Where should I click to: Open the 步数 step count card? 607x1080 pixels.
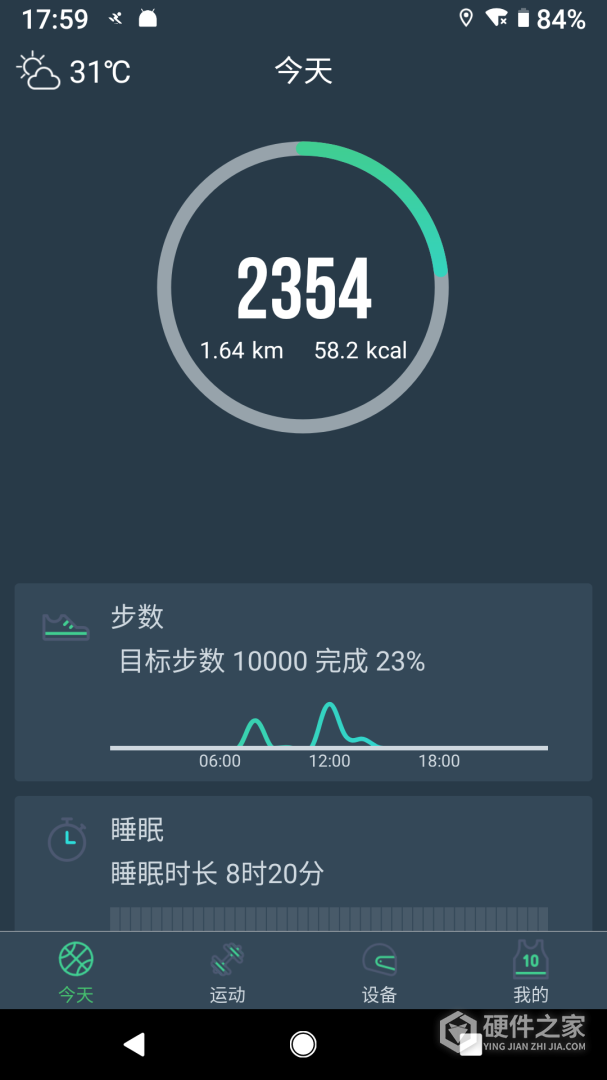tap(303, 682)
